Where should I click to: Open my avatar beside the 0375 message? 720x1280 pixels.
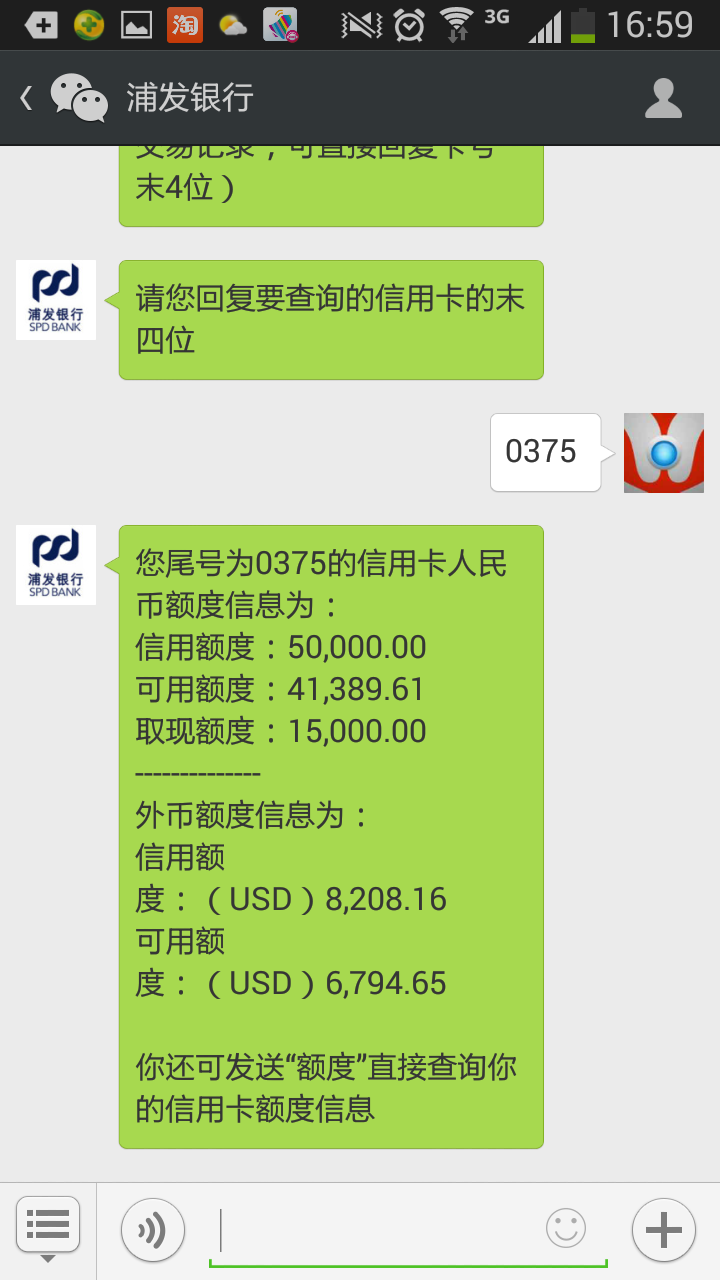(663, 453)
